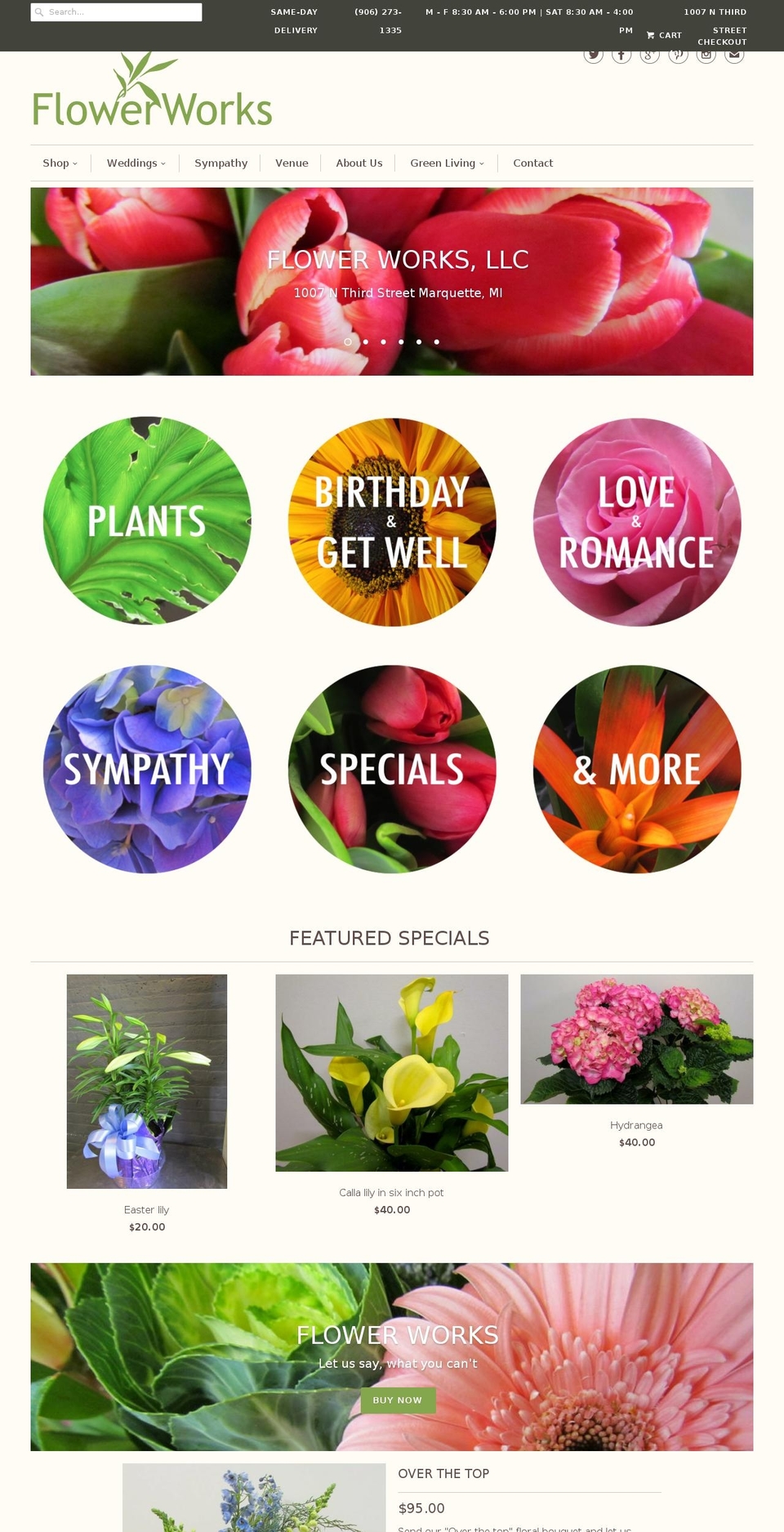
Task: Click the Facebook social icon
Action: (x=621, y=53)
